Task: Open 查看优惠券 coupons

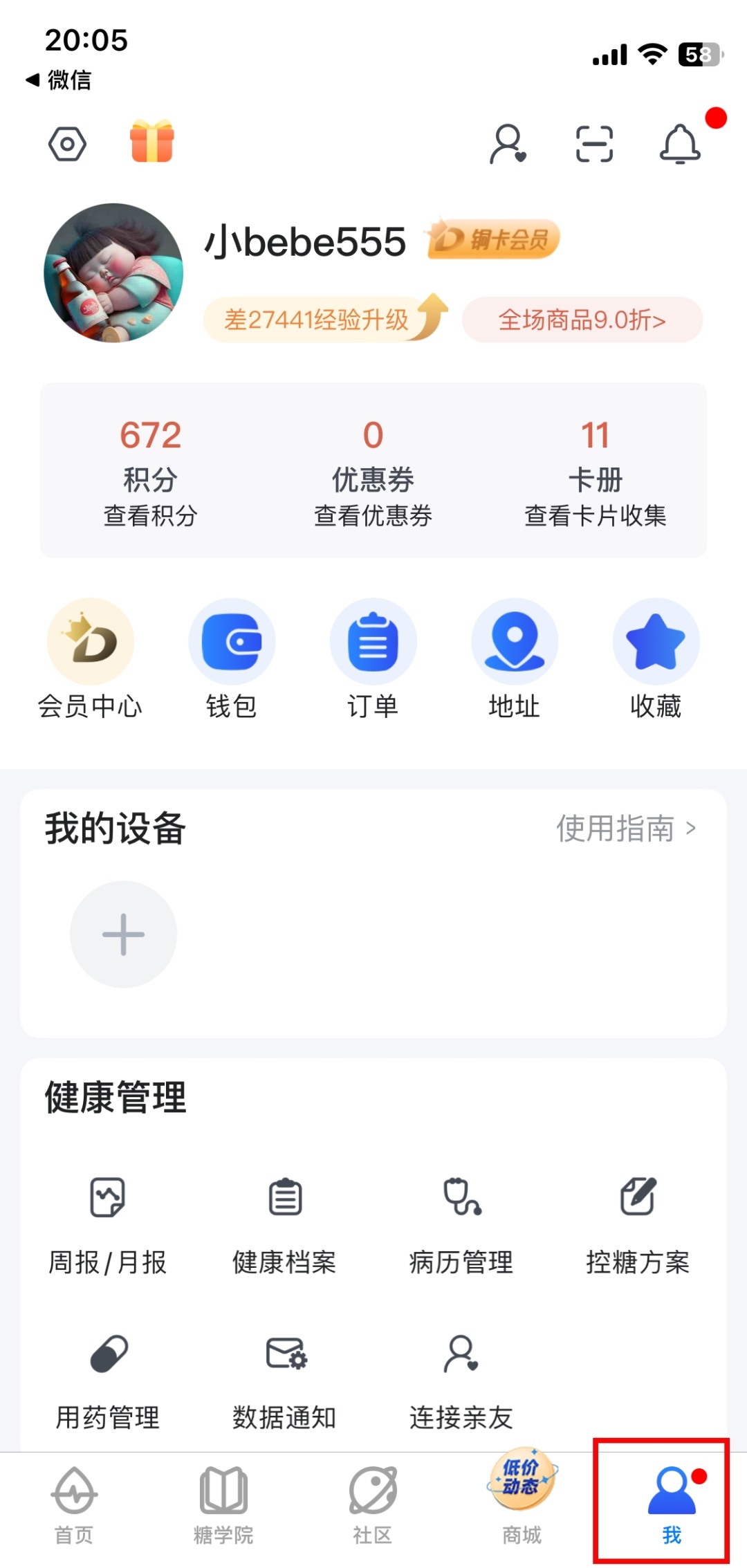Action: point(373,515)
